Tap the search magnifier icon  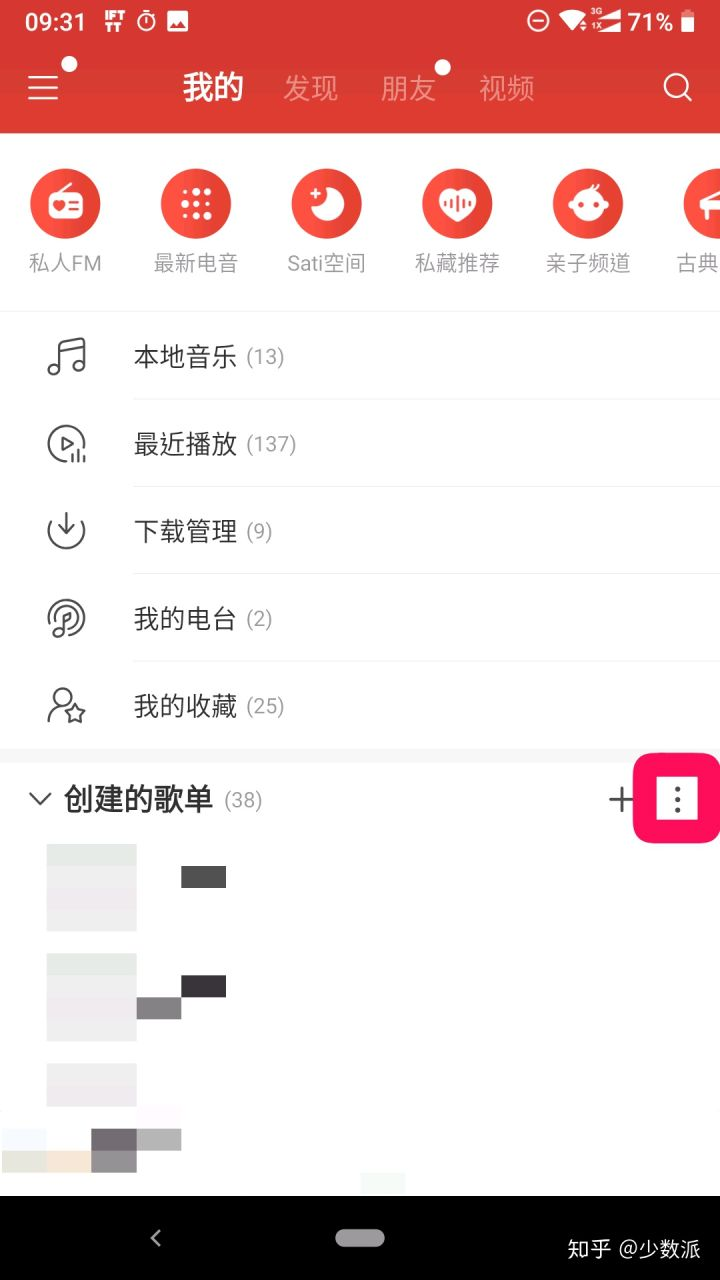tap(677, 88)
